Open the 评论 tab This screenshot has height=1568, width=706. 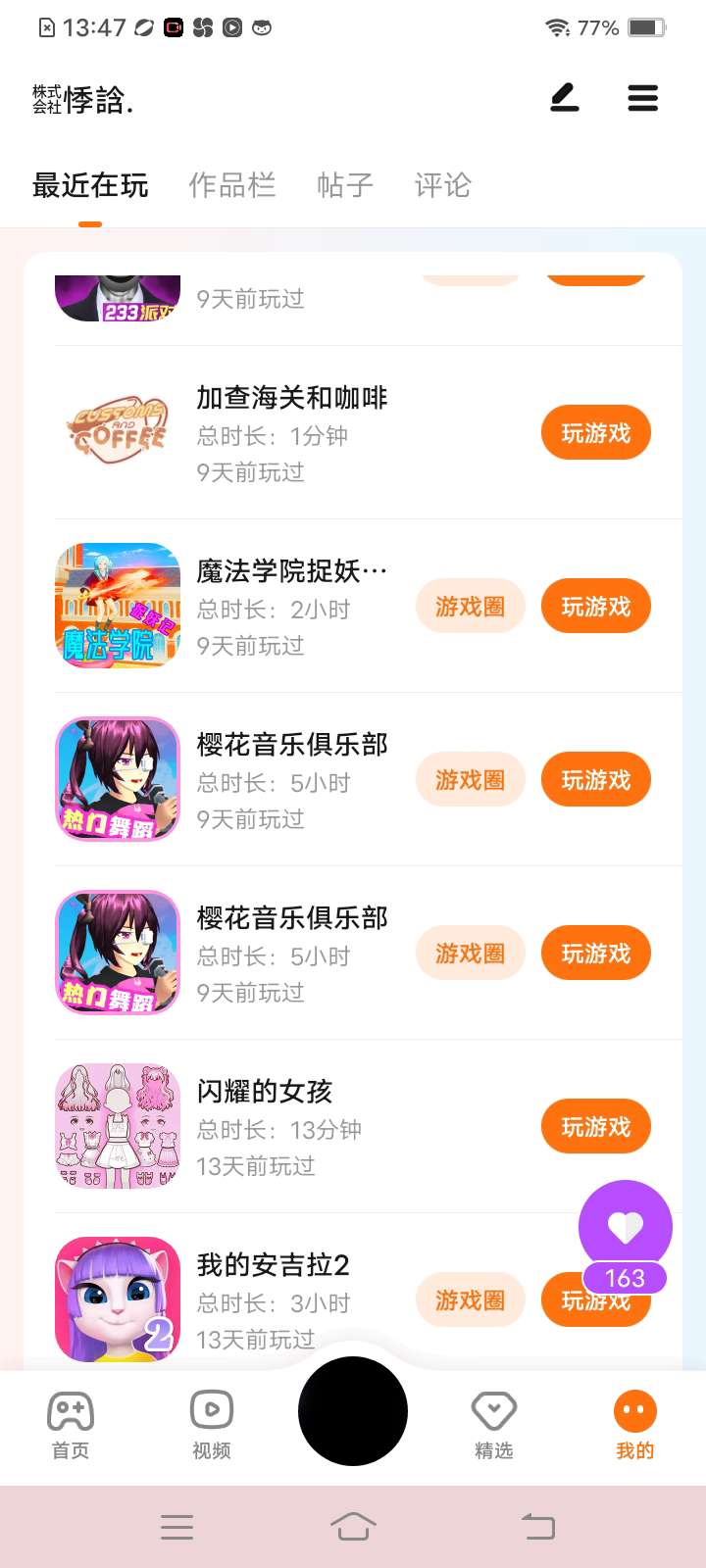point(442,185)
